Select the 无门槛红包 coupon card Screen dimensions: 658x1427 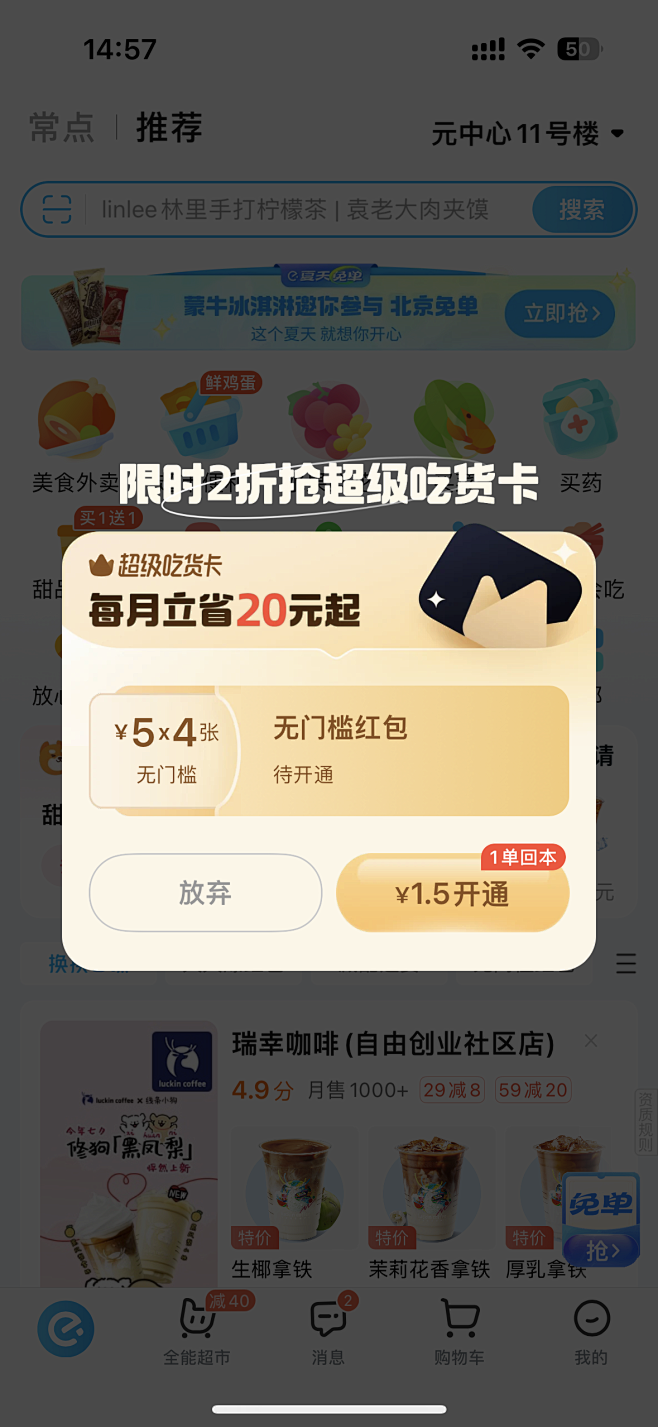click(329, 750)
